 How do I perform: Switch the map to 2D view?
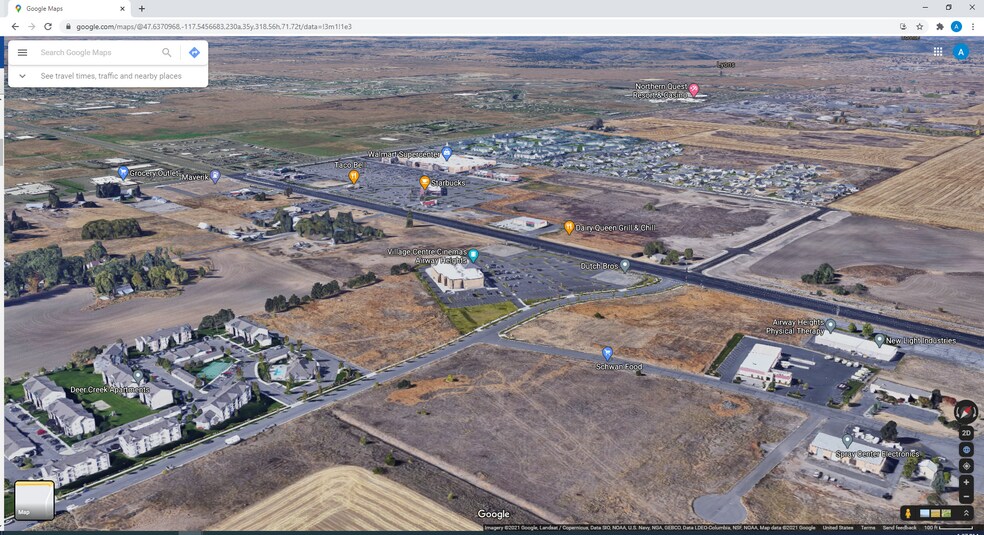point(966,433)
